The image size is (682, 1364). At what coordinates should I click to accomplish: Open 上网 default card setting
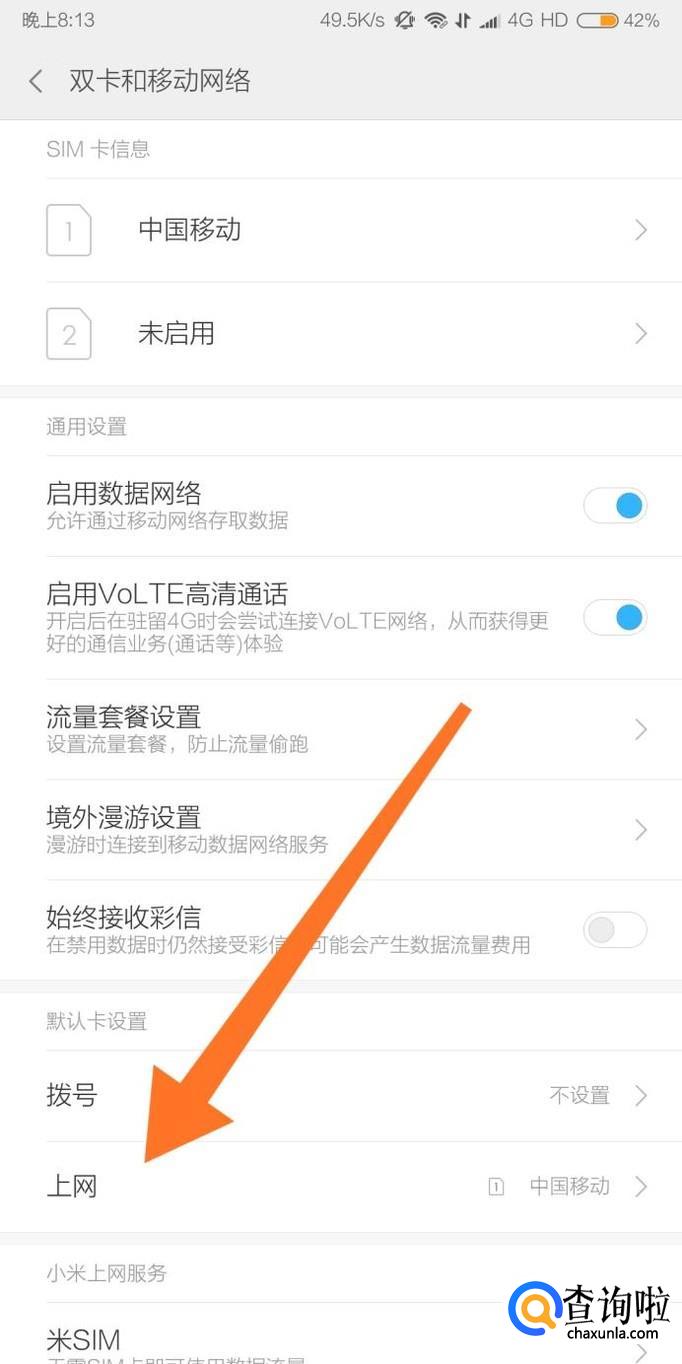tap(341, 1187)
